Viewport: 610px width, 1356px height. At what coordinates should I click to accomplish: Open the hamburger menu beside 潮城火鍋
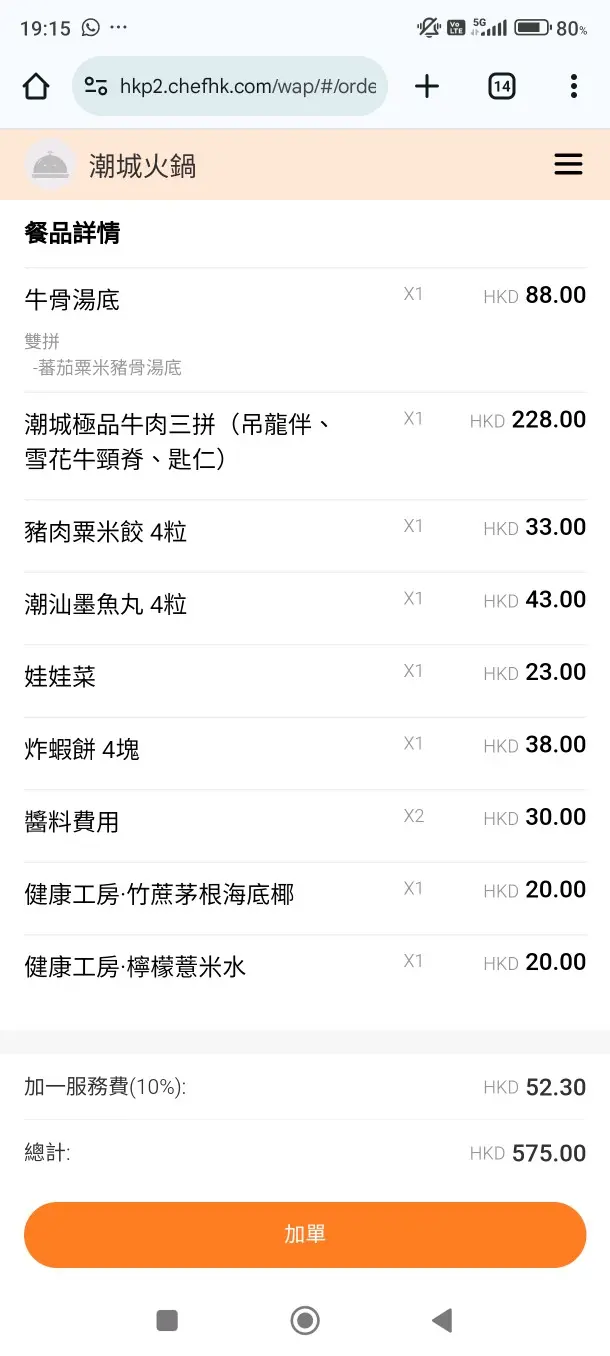pos(568,165)
